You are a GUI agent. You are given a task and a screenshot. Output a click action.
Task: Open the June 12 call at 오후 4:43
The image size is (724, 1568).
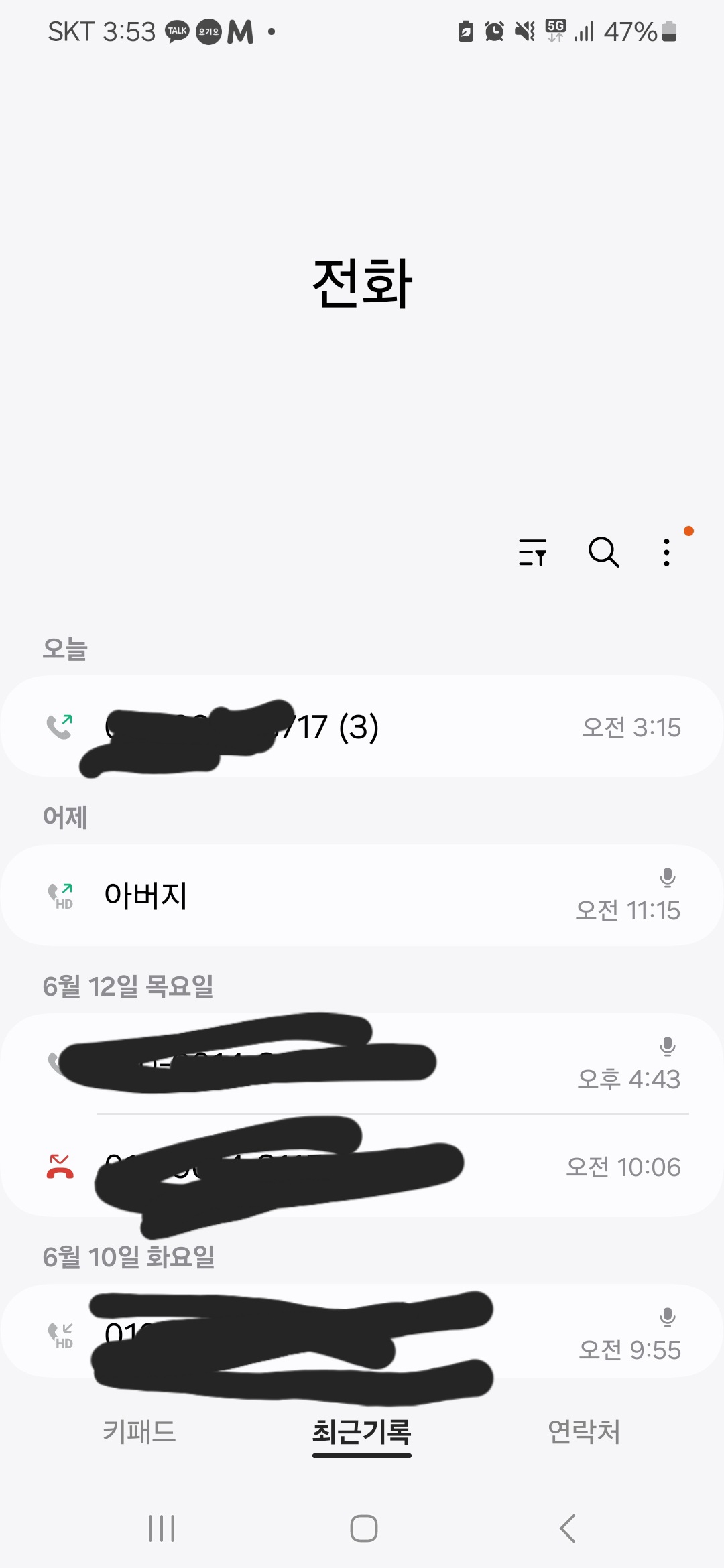pyautogui.click(x=362, y=1063)
